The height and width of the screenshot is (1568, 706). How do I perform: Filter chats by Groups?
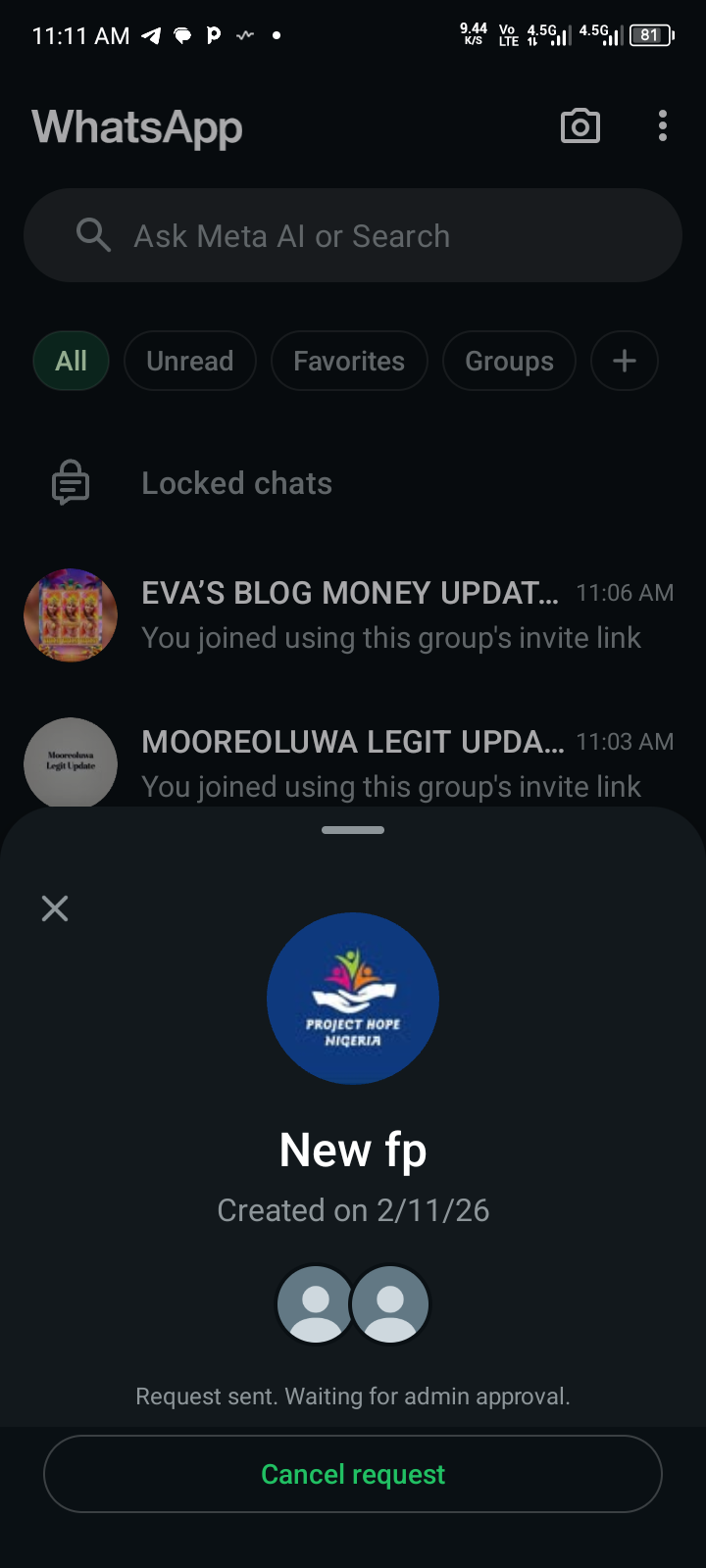point(509,362)
